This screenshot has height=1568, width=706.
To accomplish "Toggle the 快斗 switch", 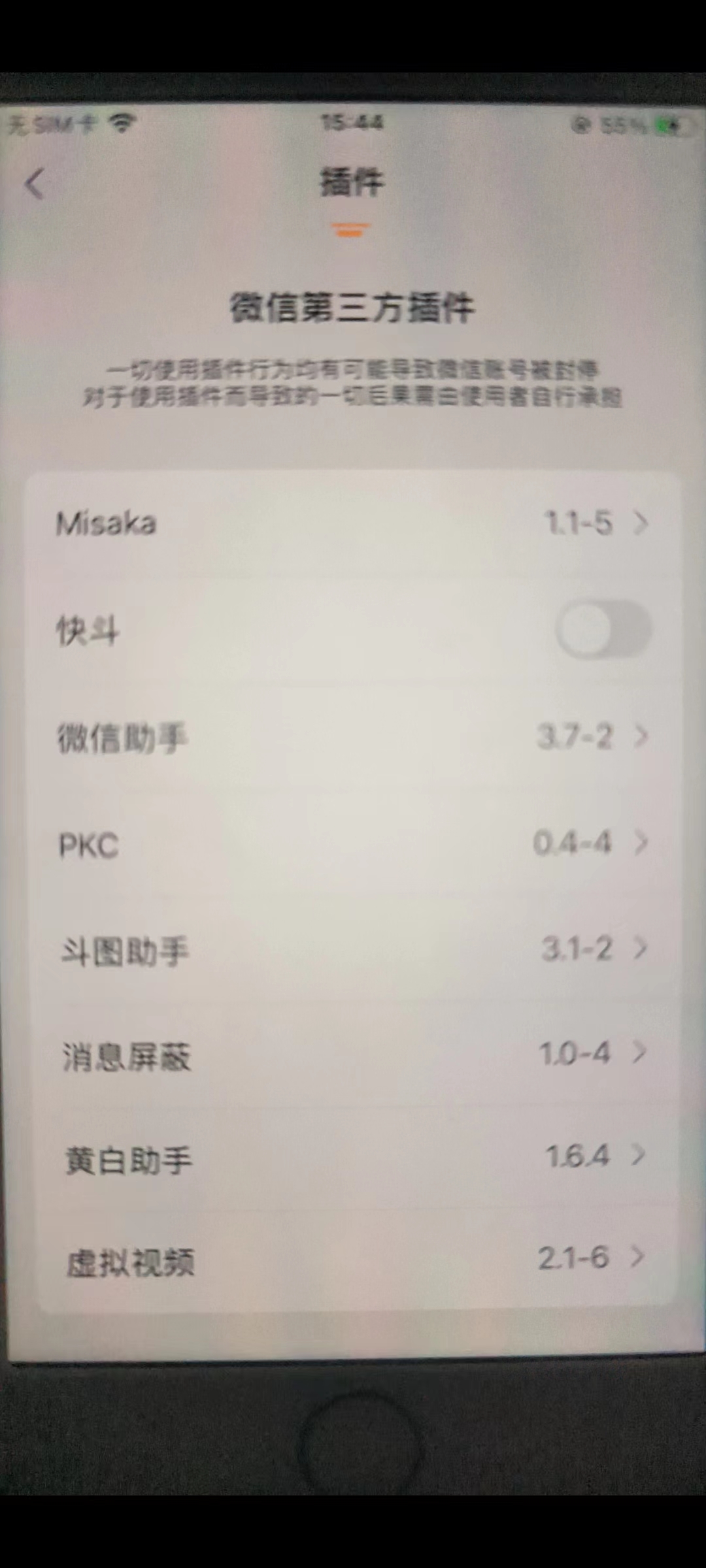I will click(x=603, y=629).
